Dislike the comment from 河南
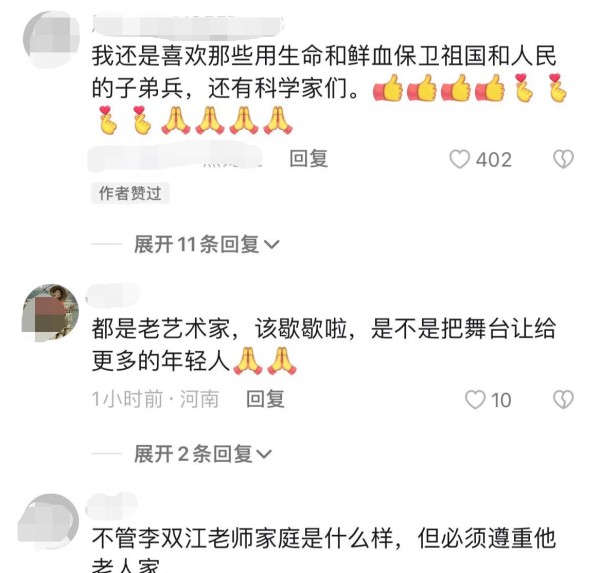 564,400
